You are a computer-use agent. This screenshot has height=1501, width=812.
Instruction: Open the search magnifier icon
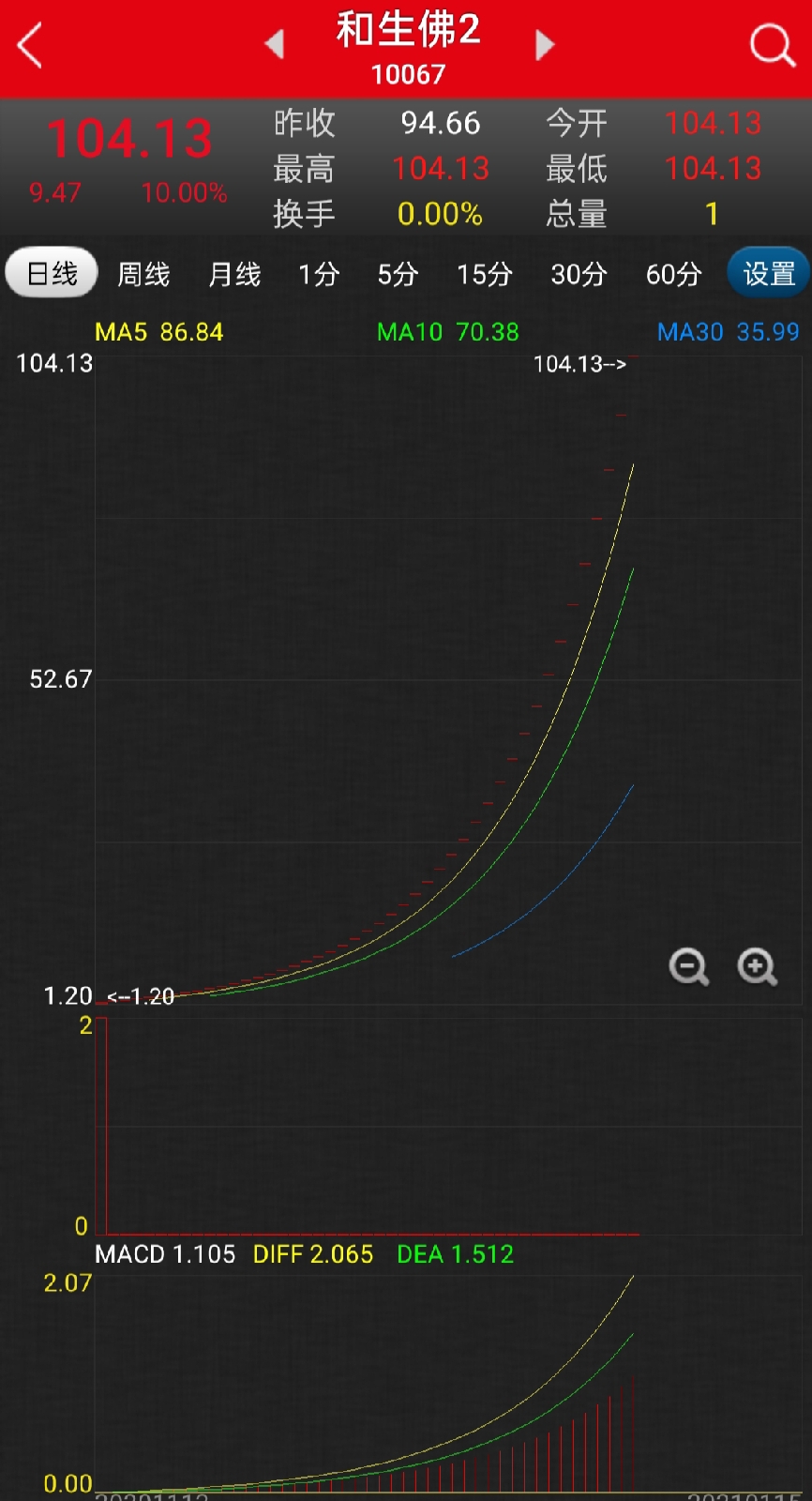772,44
